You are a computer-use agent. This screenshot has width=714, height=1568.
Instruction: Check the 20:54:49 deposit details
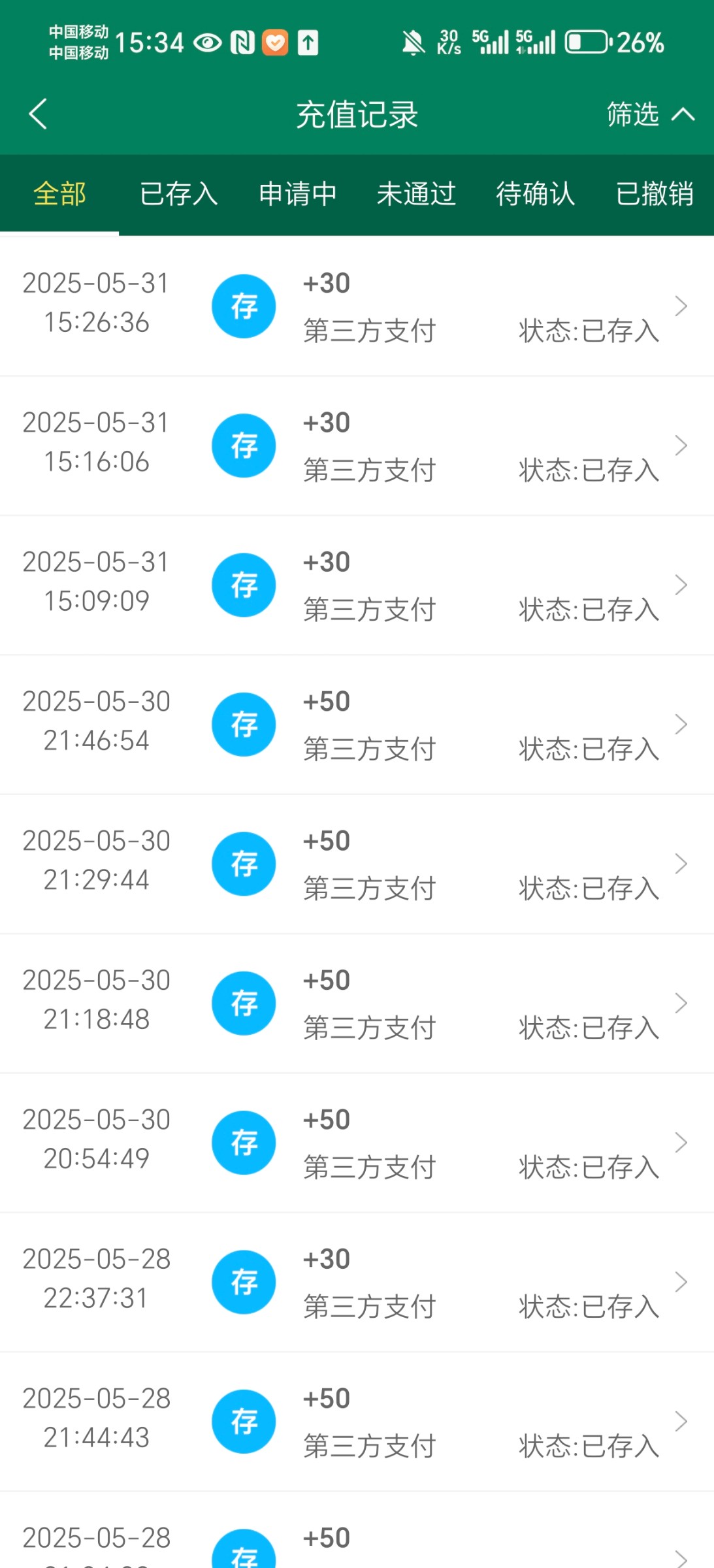point(357,1143)
